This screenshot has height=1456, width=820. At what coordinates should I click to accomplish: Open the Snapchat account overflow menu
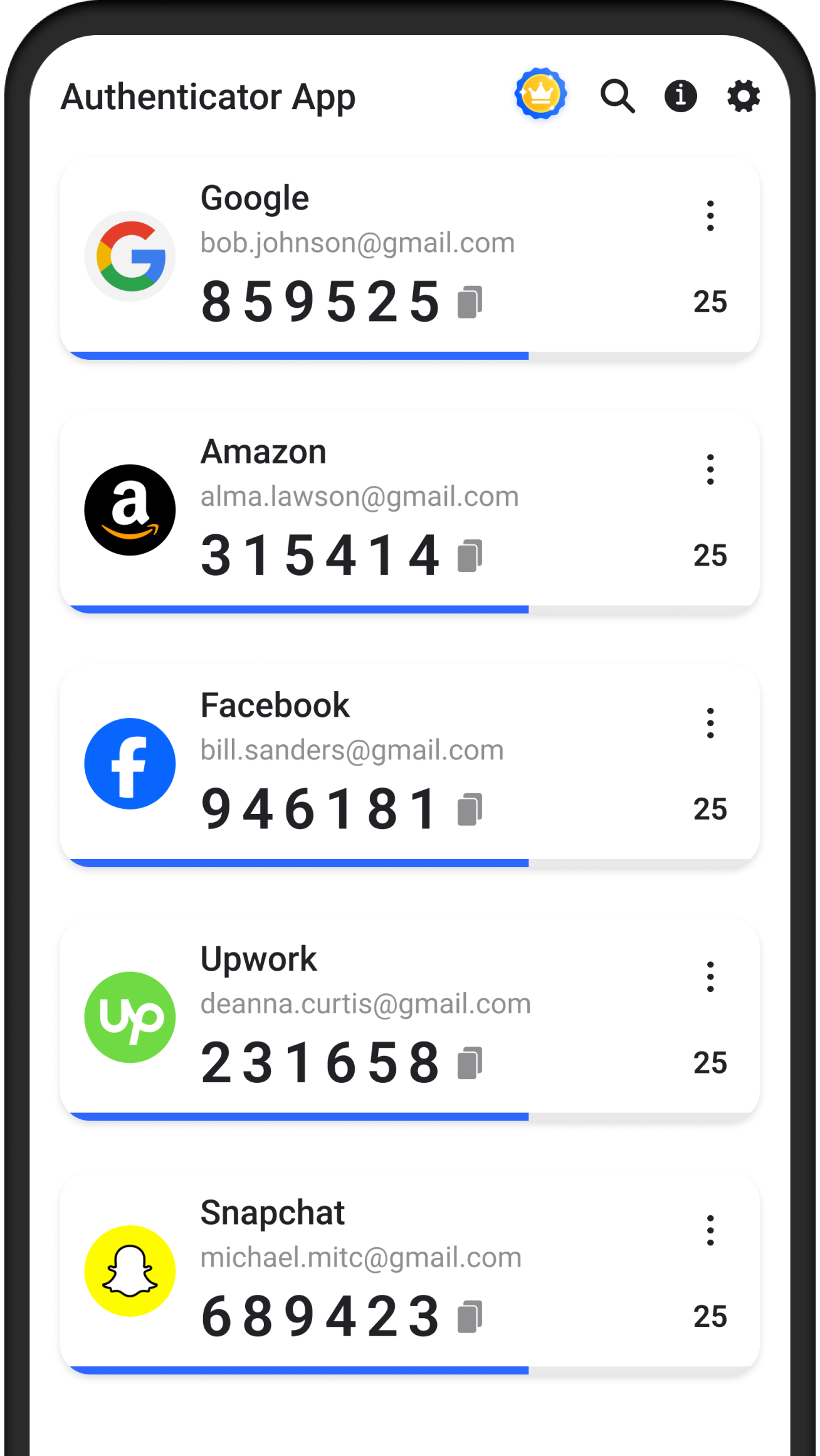coord(710,1230)
